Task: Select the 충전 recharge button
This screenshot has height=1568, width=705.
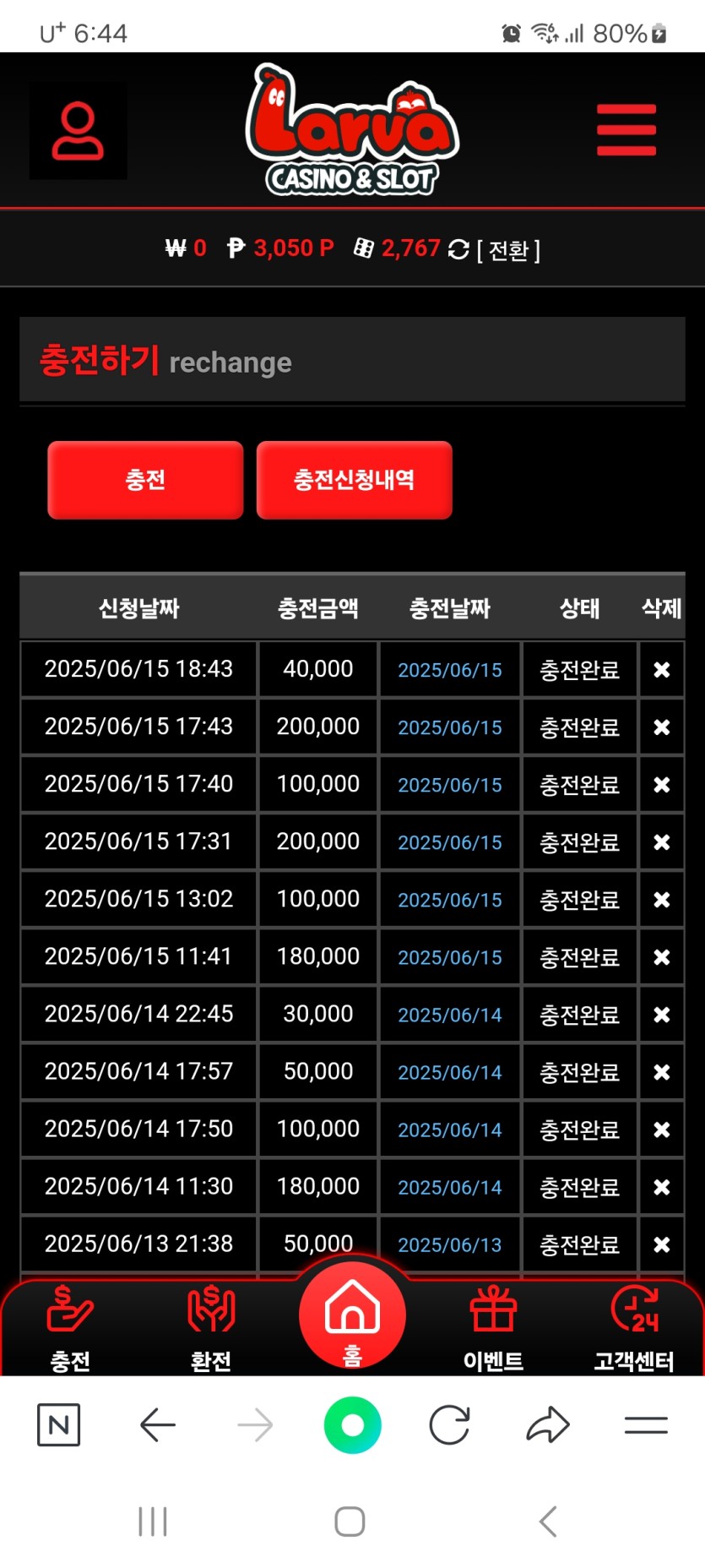Action: 145,480
